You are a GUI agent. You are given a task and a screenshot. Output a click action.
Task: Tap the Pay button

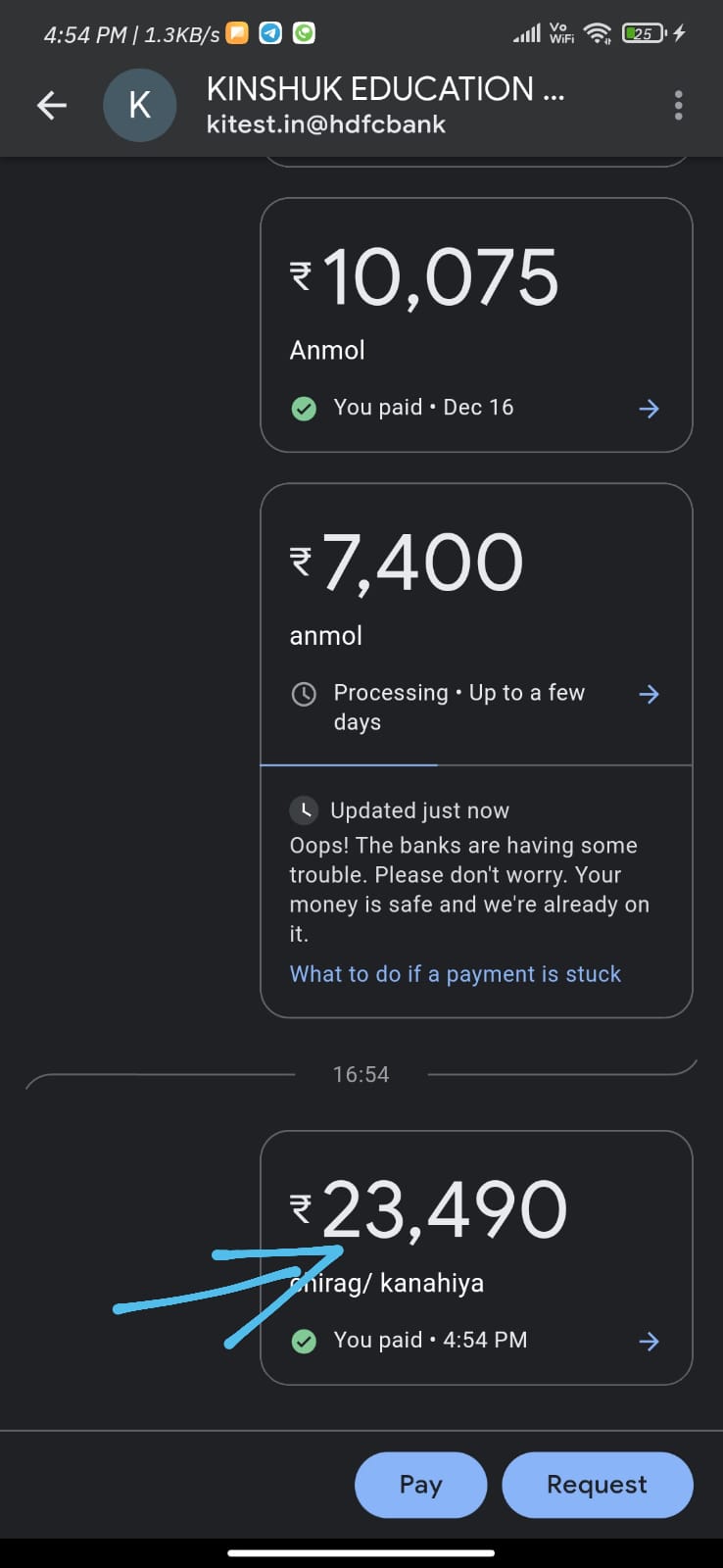tap(420, 1485)
